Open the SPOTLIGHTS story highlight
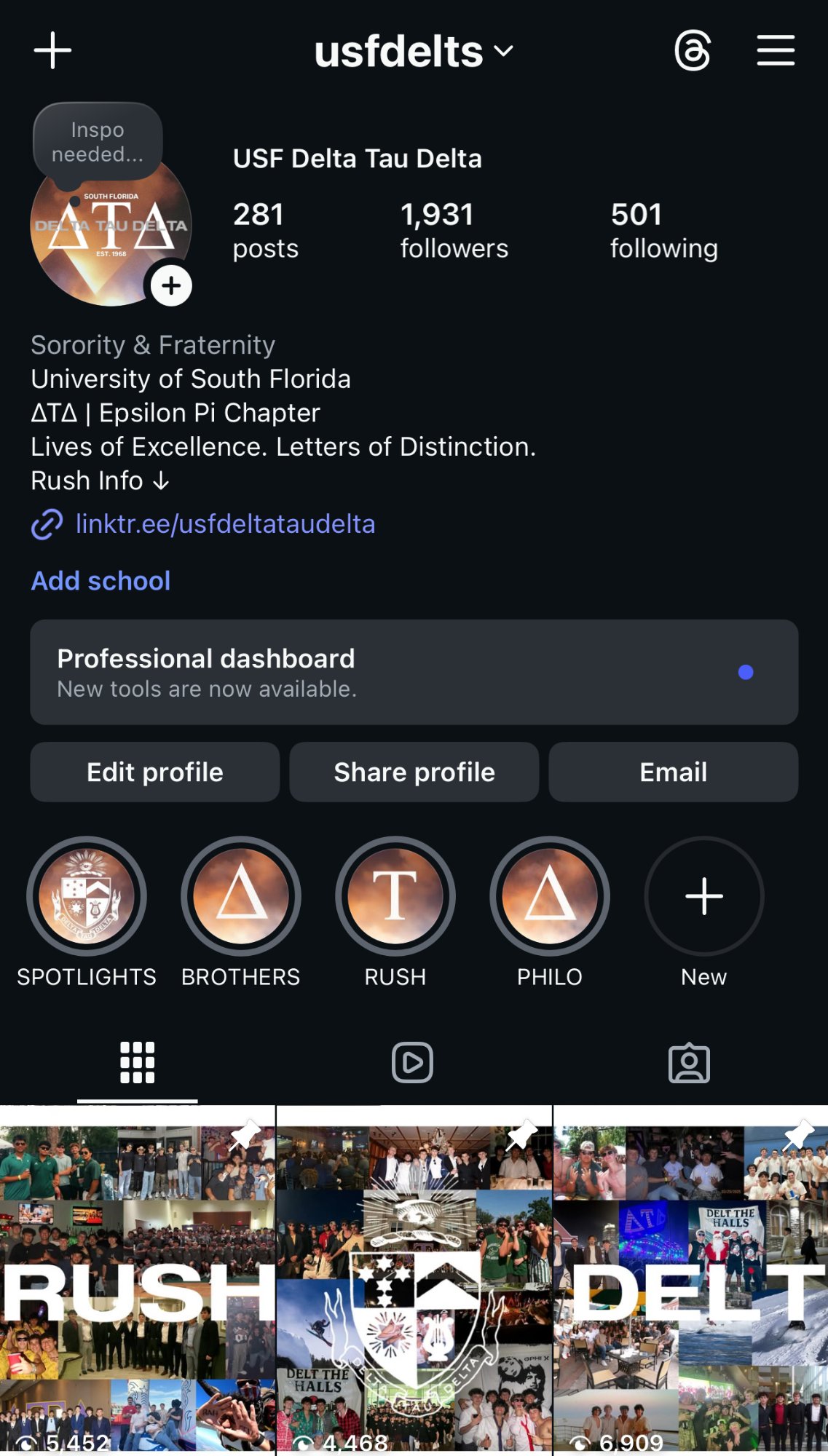This screenshot has width=828, height=1456. tap(87, 896)
